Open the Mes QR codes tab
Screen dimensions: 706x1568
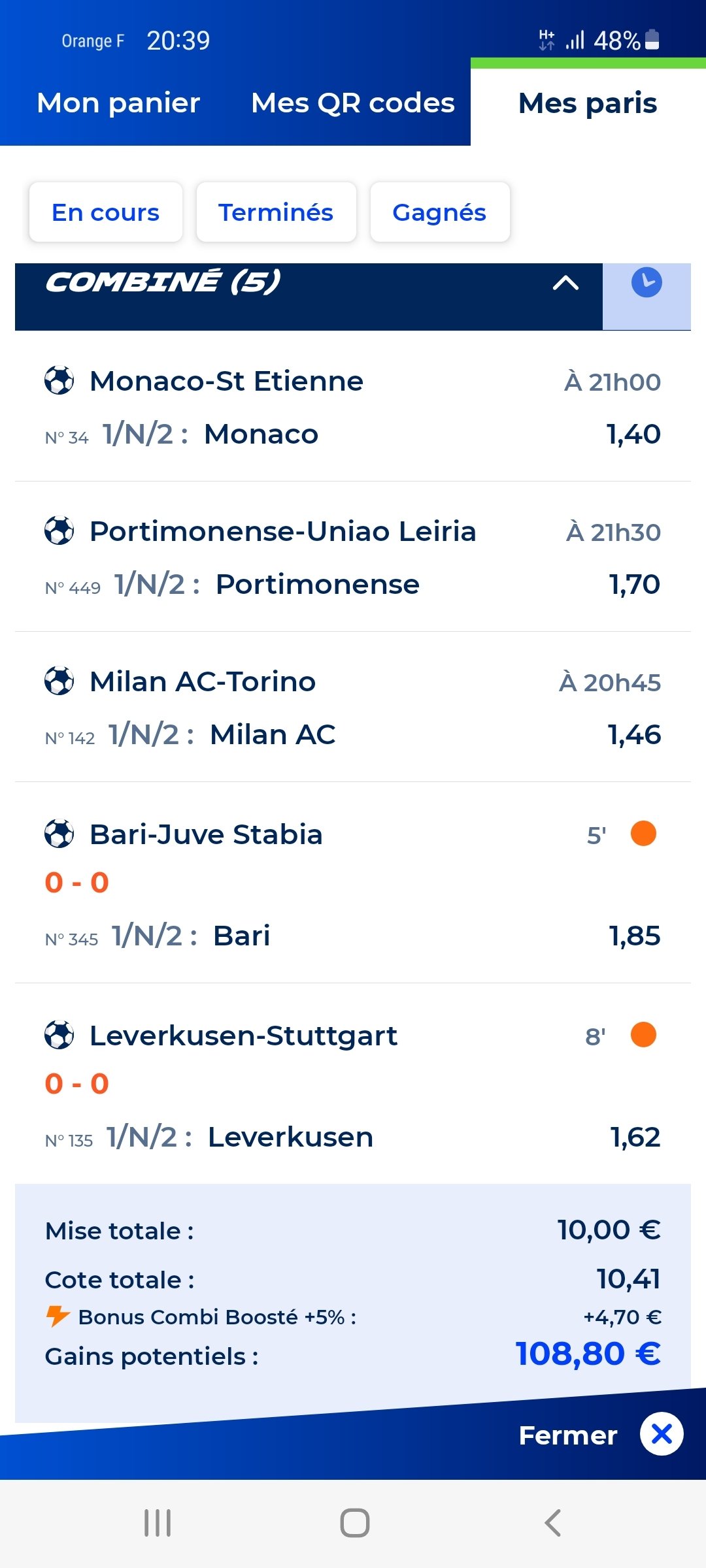pyautogui.click(x=353, y=103)
